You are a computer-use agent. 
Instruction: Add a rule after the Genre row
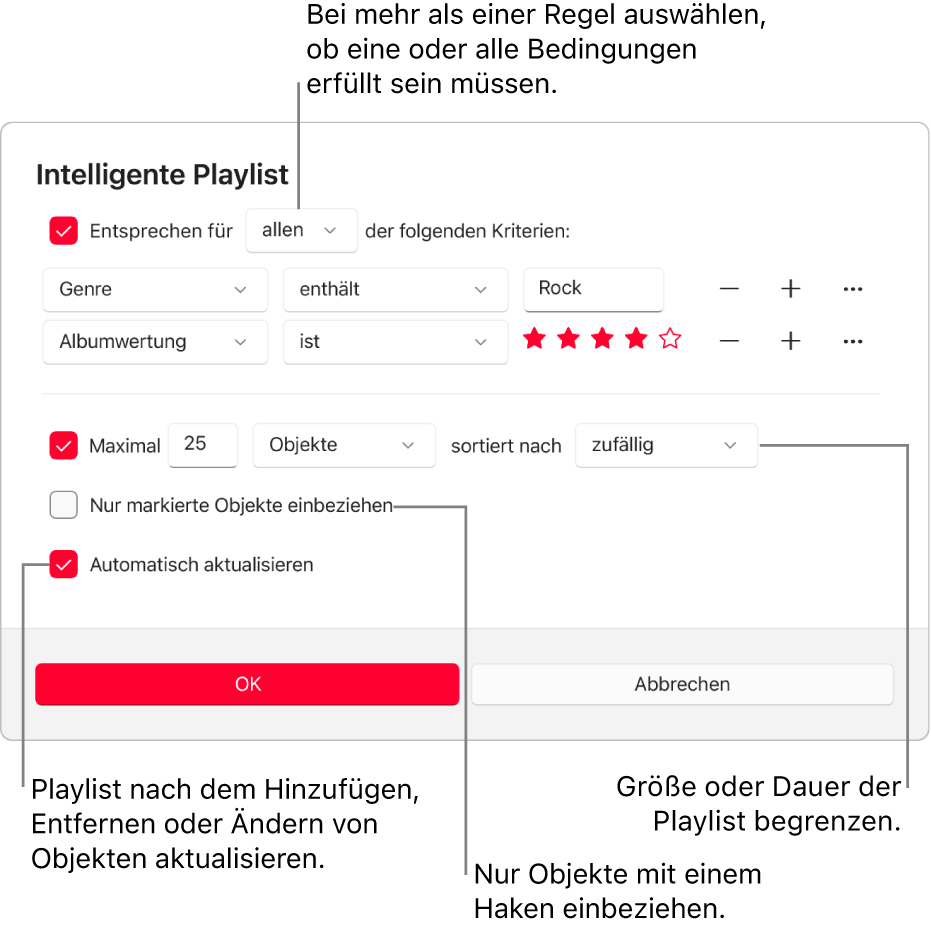click(791, 289)
